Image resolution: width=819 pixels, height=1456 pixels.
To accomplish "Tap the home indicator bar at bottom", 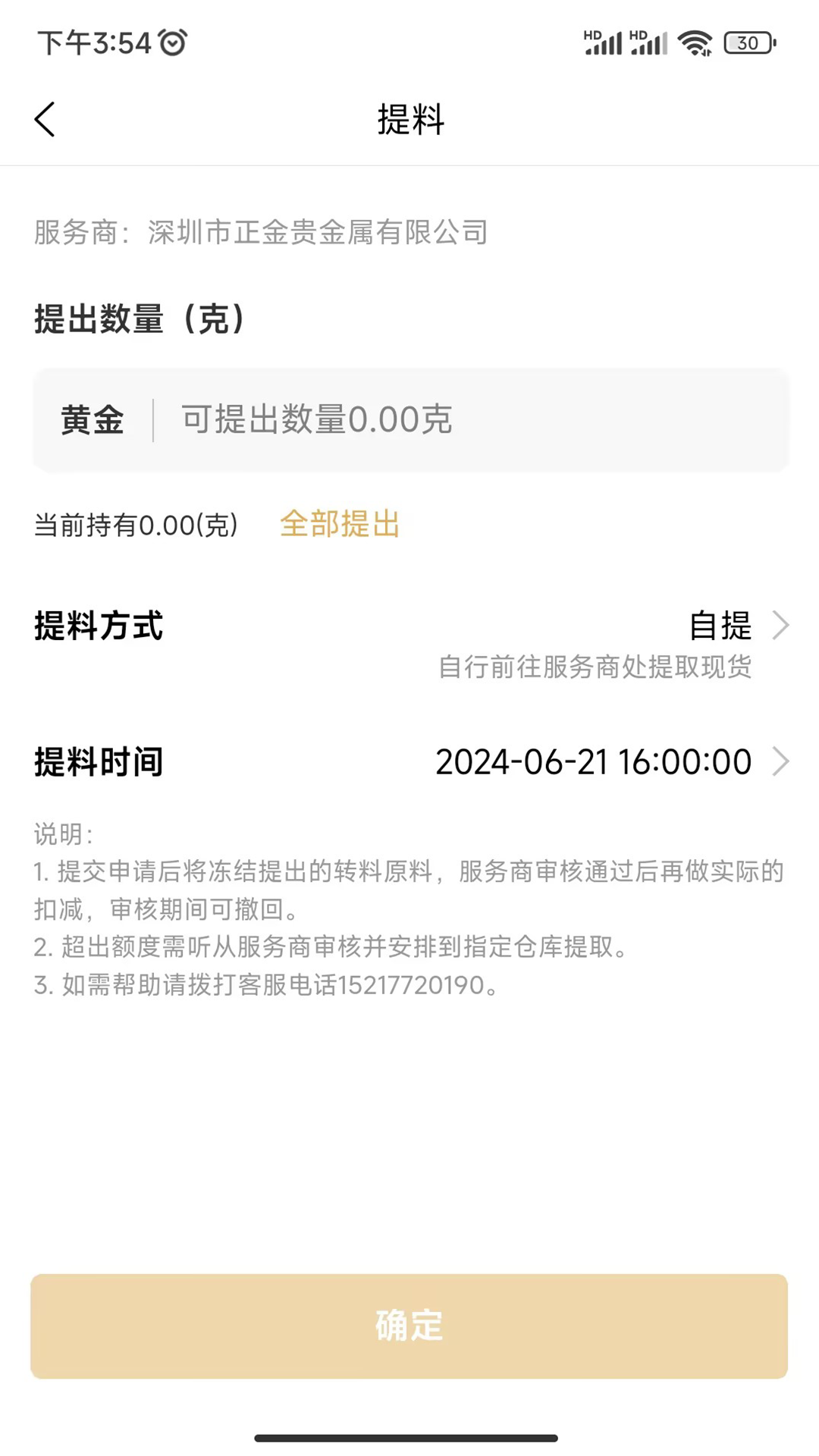I will [x=409, y=1438].
